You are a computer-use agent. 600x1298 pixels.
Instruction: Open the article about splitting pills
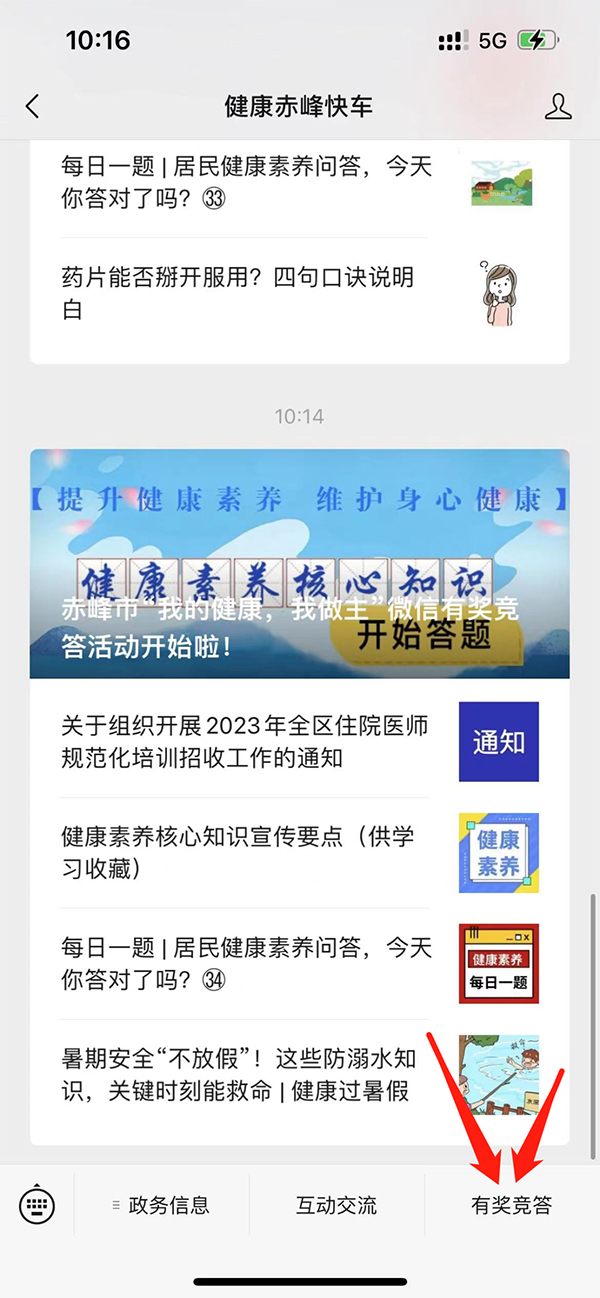pyautogui.click(x=300, y=294)
